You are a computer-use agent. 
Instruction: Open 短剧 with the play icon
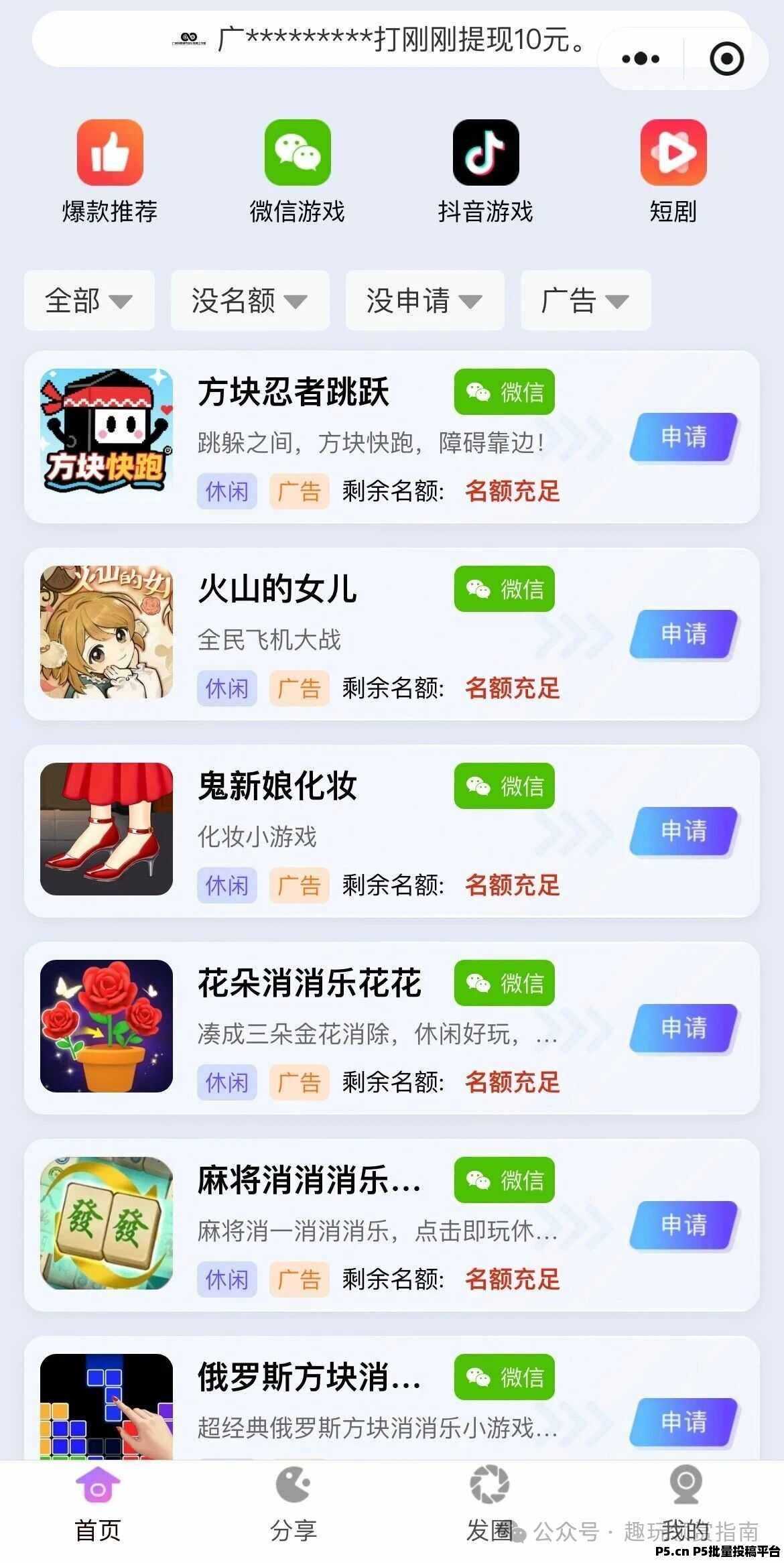point(673,153)
